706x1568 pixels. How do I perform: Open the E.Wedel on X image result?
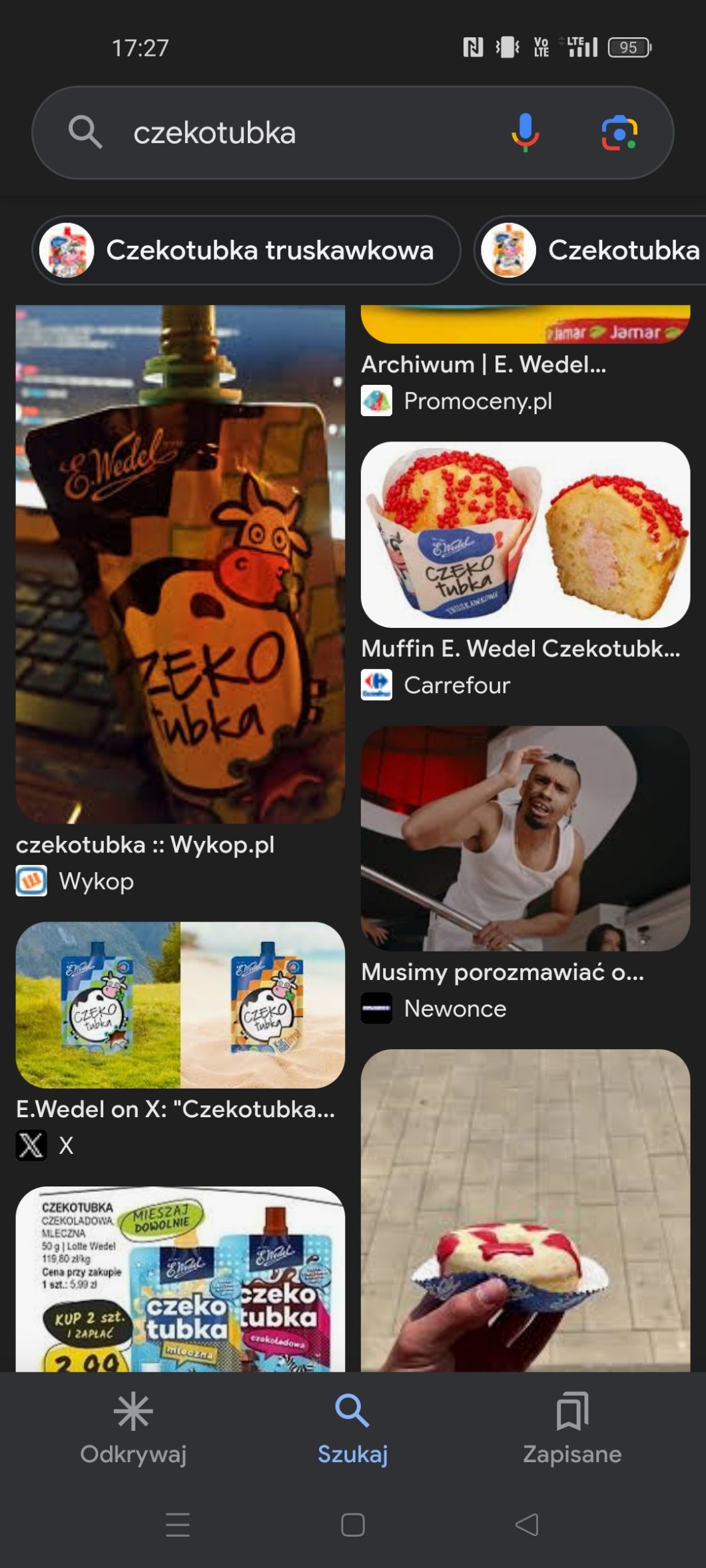pyautogui.click(x=180, y=1005)
